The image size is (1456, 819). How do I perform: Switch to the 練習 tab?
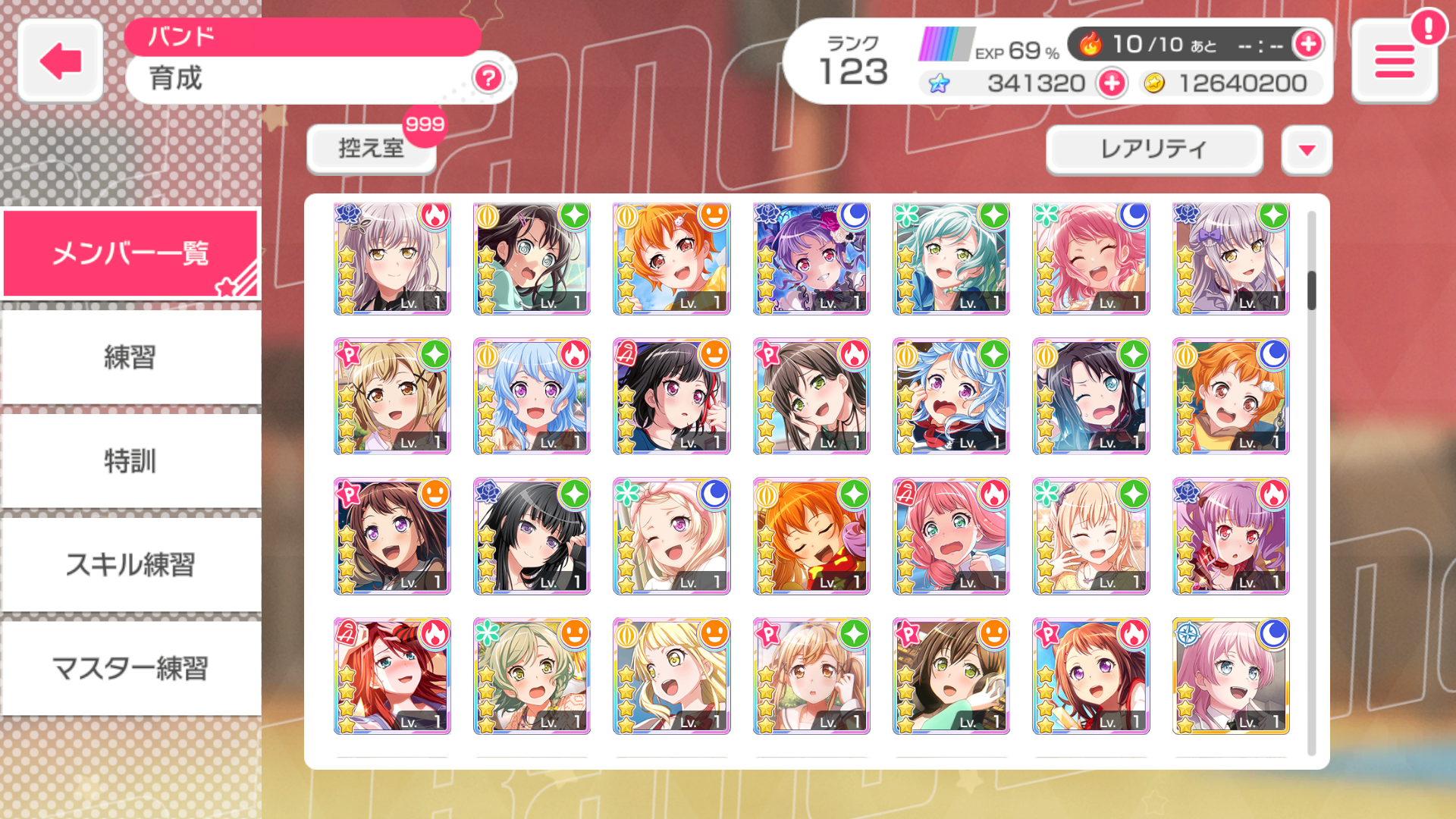(x=130, y=357)
